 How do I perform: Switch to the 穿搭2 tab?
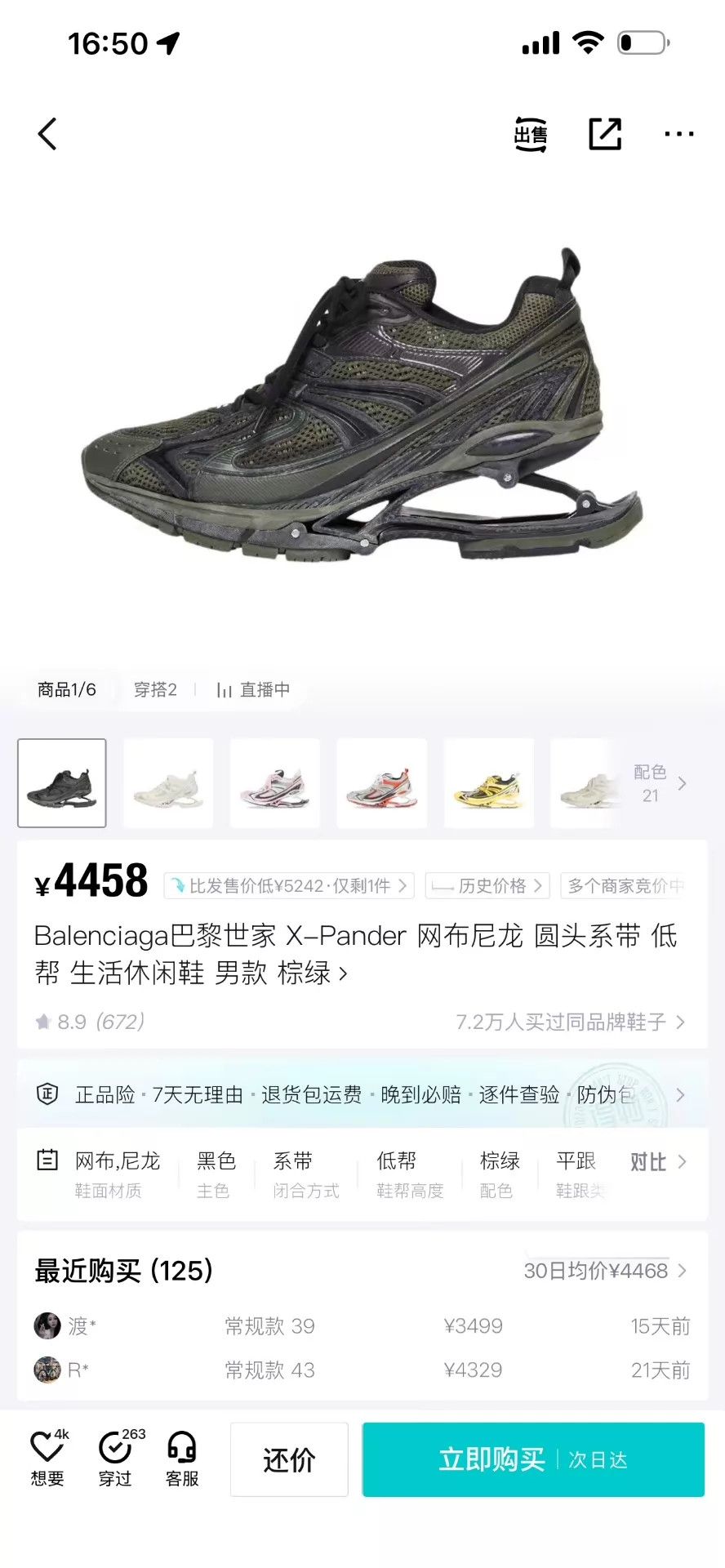tap(155, 689)
